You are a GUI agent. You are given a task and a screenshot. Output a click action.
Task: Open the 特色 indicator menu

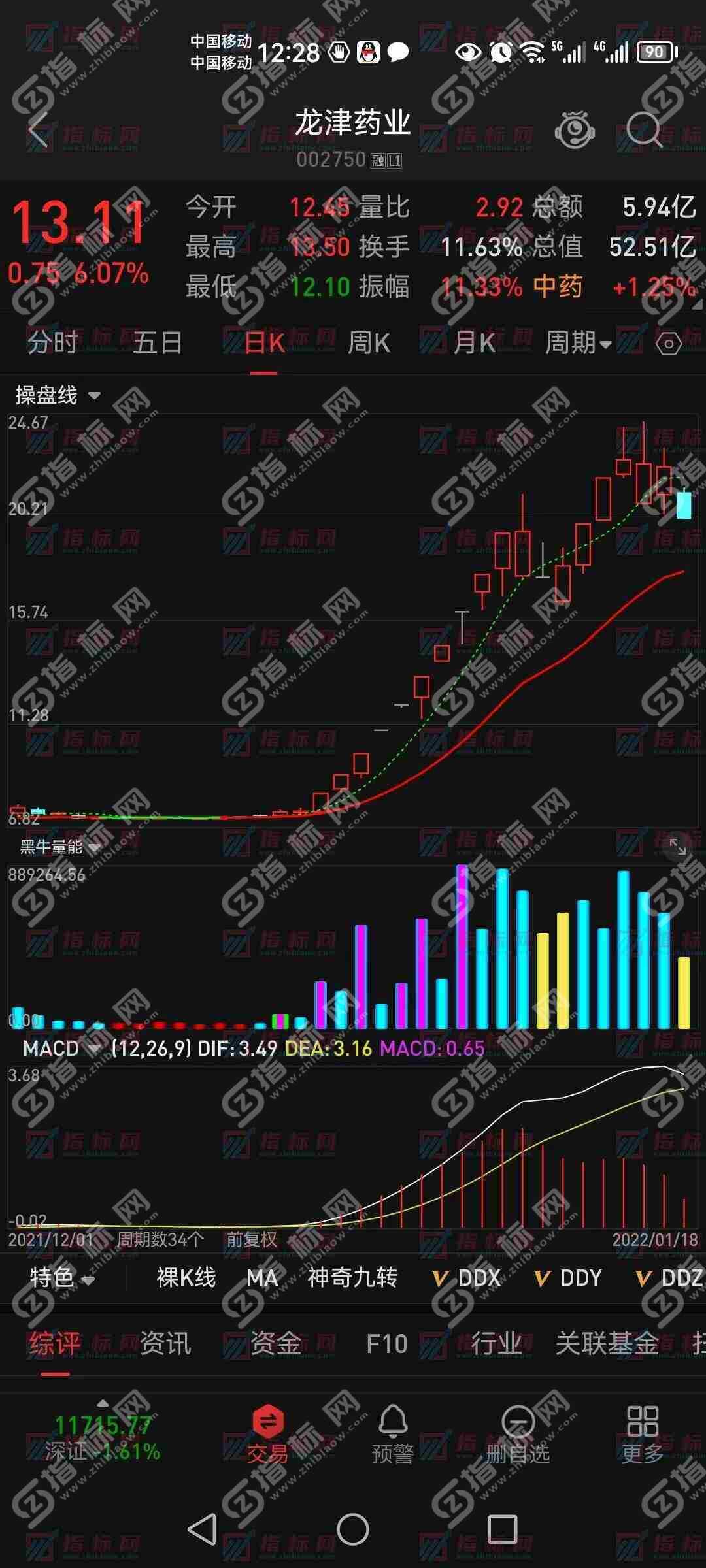62,1277
